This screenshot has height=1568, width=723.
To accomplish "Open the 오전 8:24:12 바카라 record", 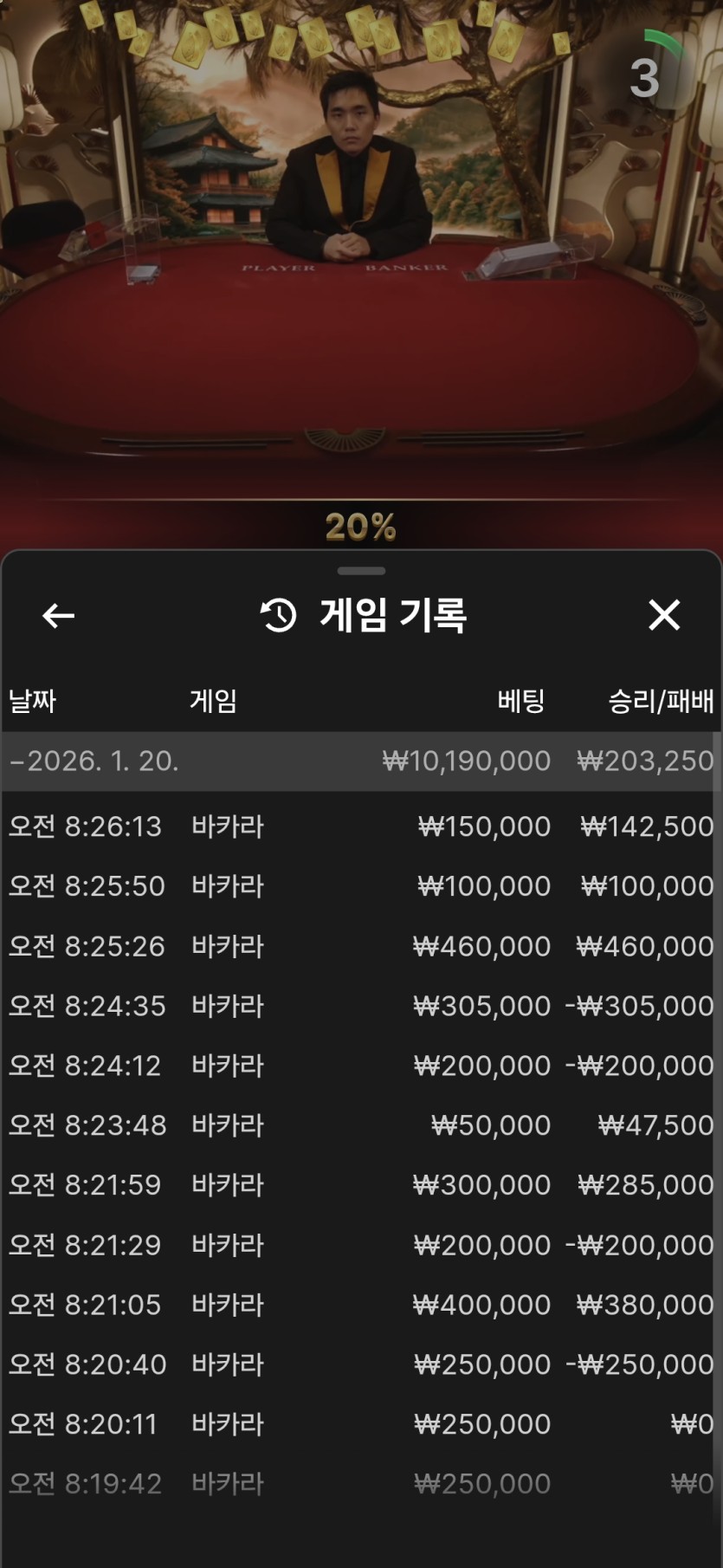I will pos(360,1066).
